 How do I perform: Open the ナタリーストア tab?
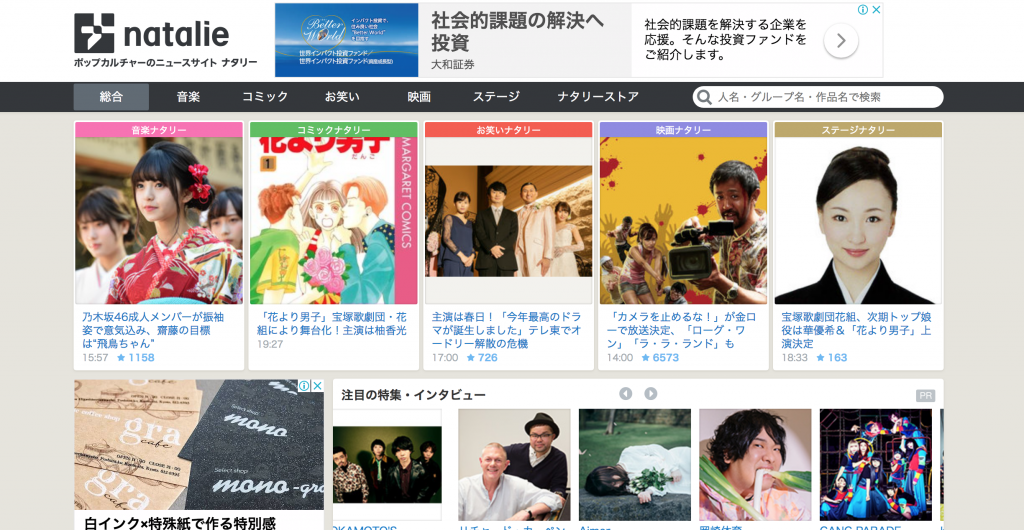click(x=598, y=97)
